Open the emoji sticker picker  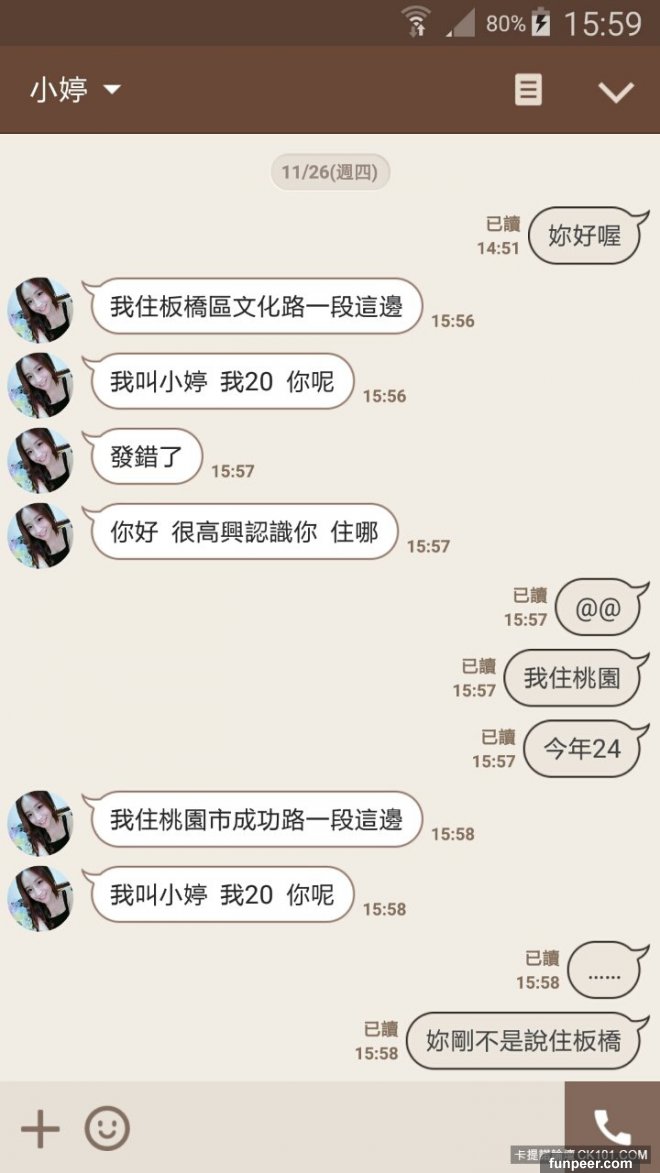click(107, 1129)
